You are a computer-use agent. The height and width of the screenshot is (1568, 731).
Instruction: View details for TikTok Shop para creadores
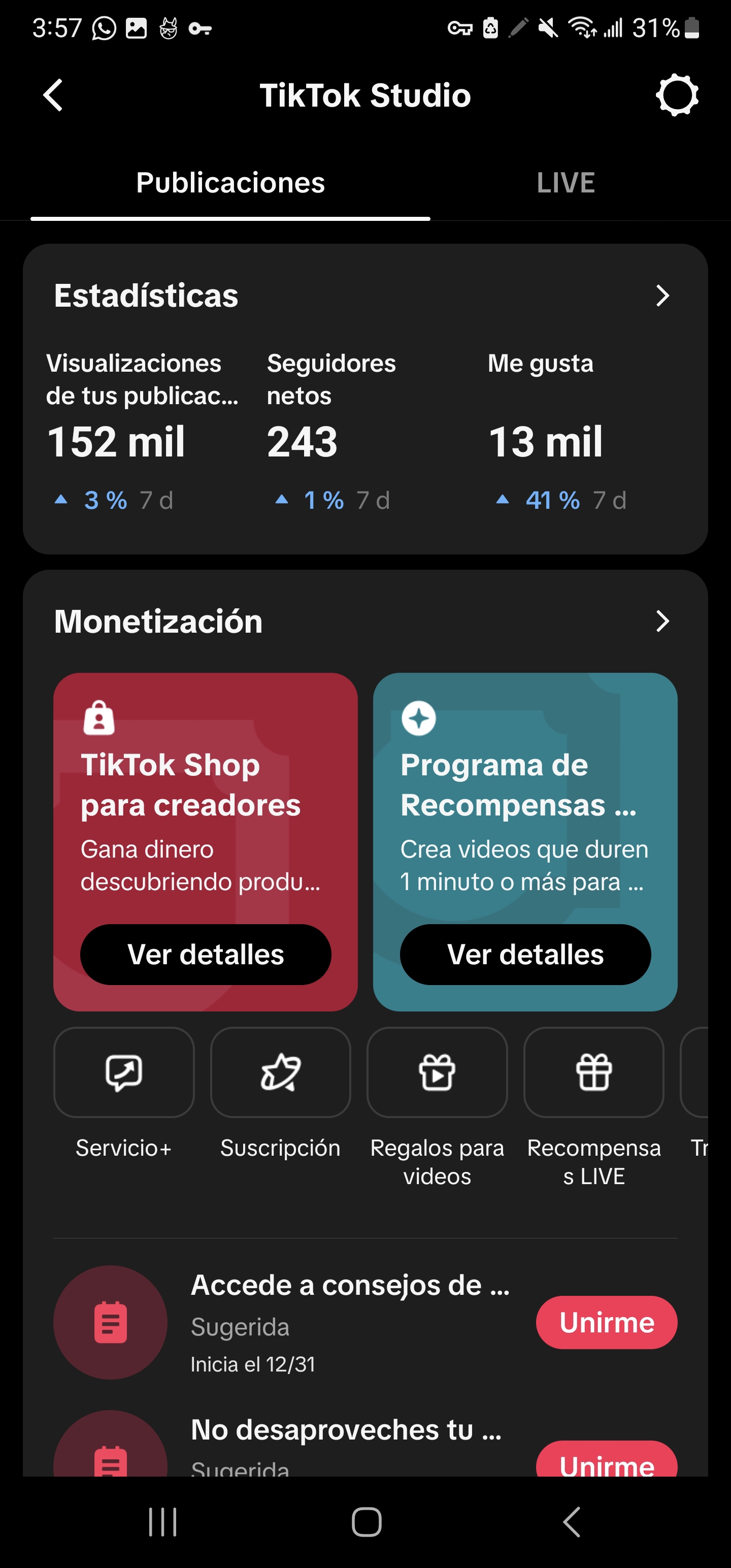(x=206, y=955)
